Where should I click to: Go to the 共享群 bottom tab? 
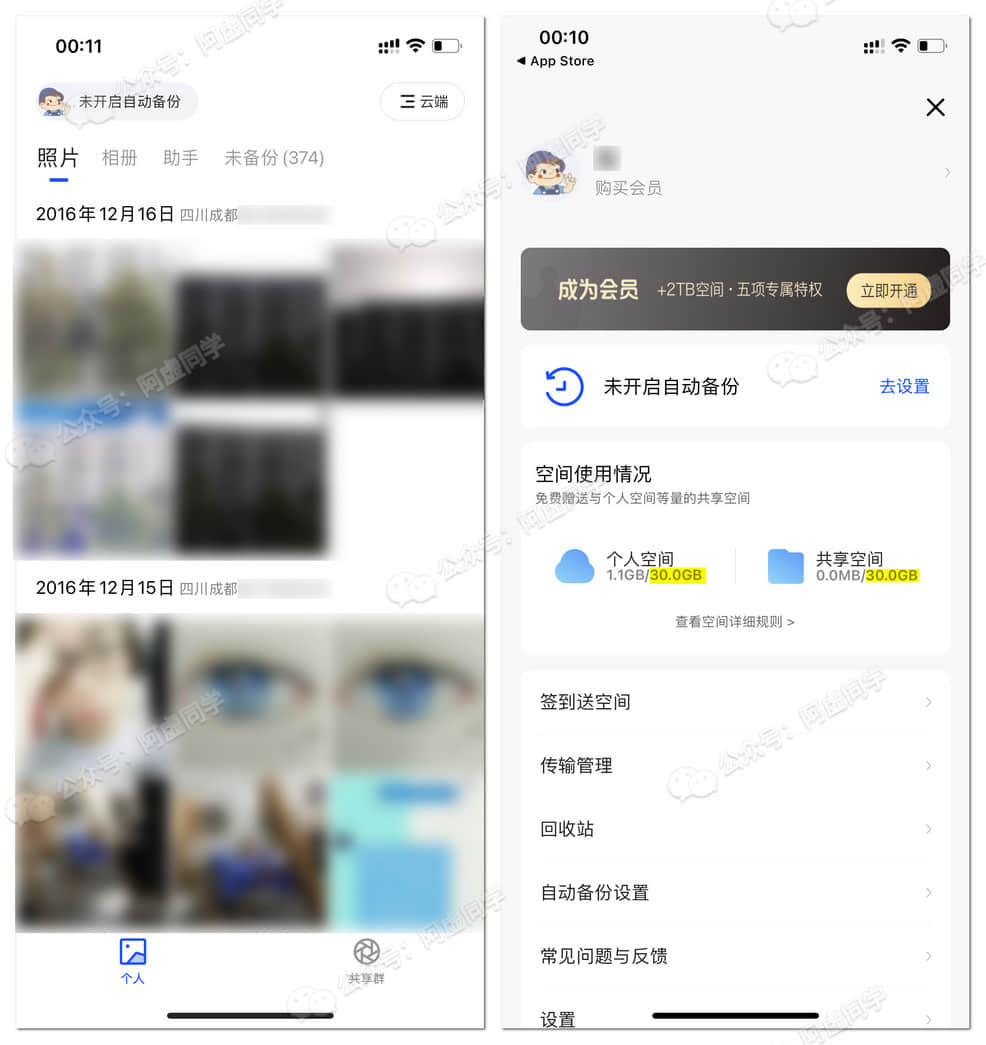click(x=366, y=961)
